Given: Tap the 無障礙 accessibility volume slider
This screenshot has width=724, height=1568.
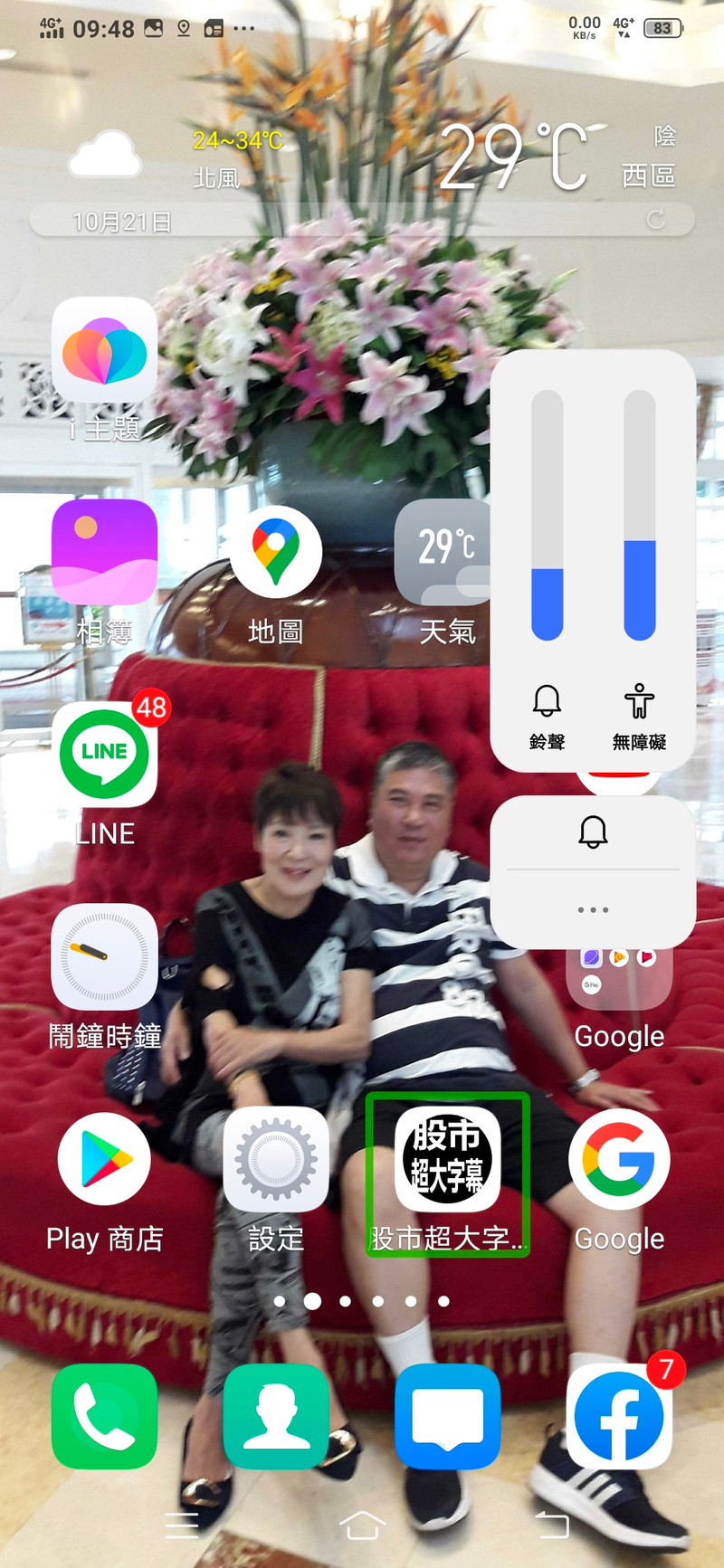Looking at the screenshot, I should [x=640, y=516].
